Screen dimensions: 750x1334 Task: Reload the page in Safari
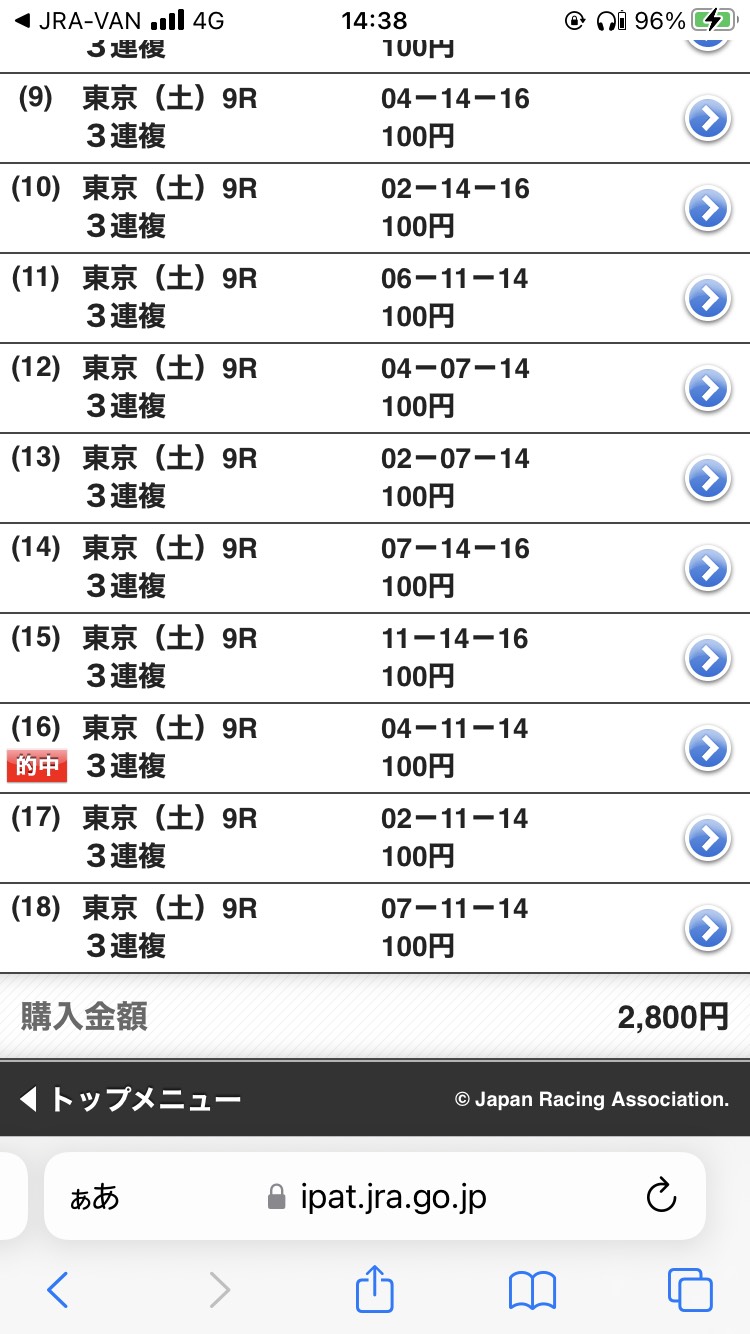click(661, 1196)
